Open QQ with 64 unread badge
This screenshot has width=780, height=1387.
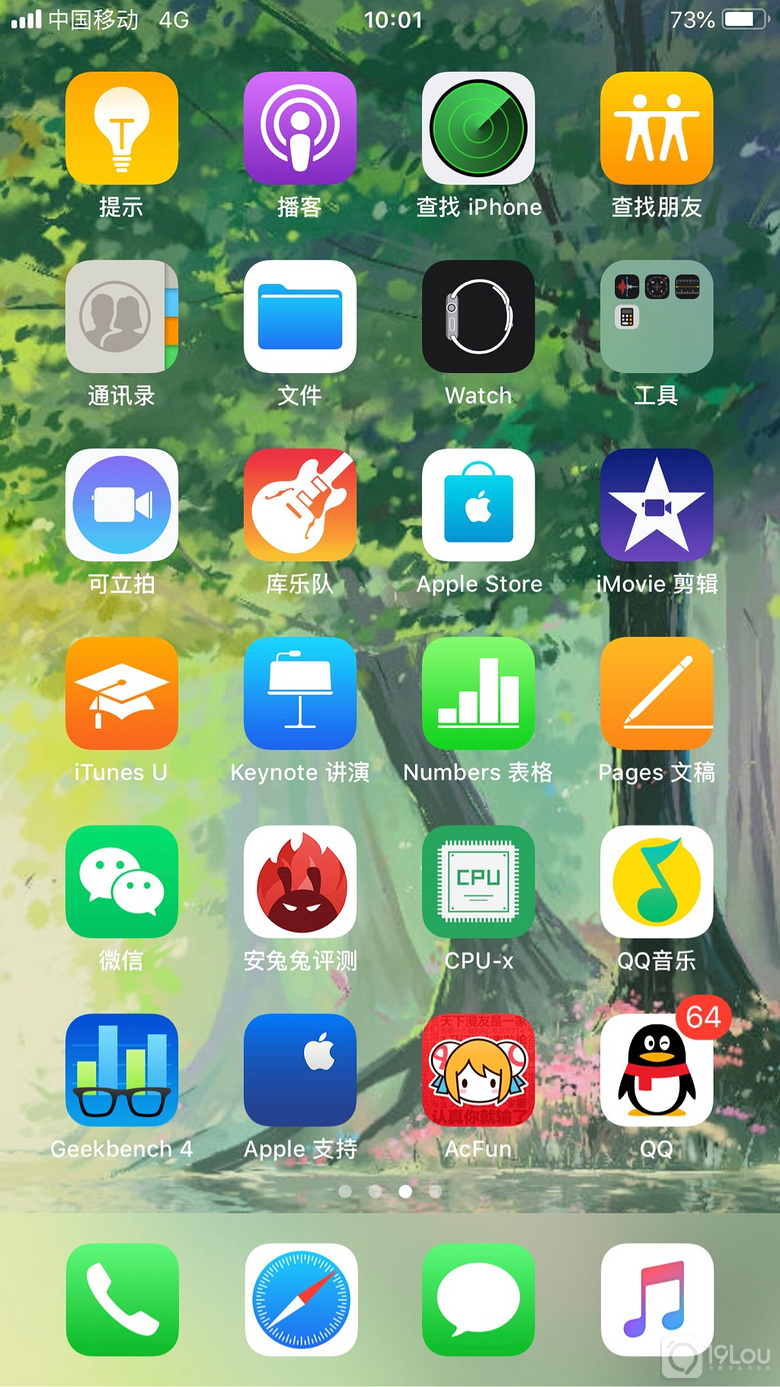click(x=656, y=1070)
